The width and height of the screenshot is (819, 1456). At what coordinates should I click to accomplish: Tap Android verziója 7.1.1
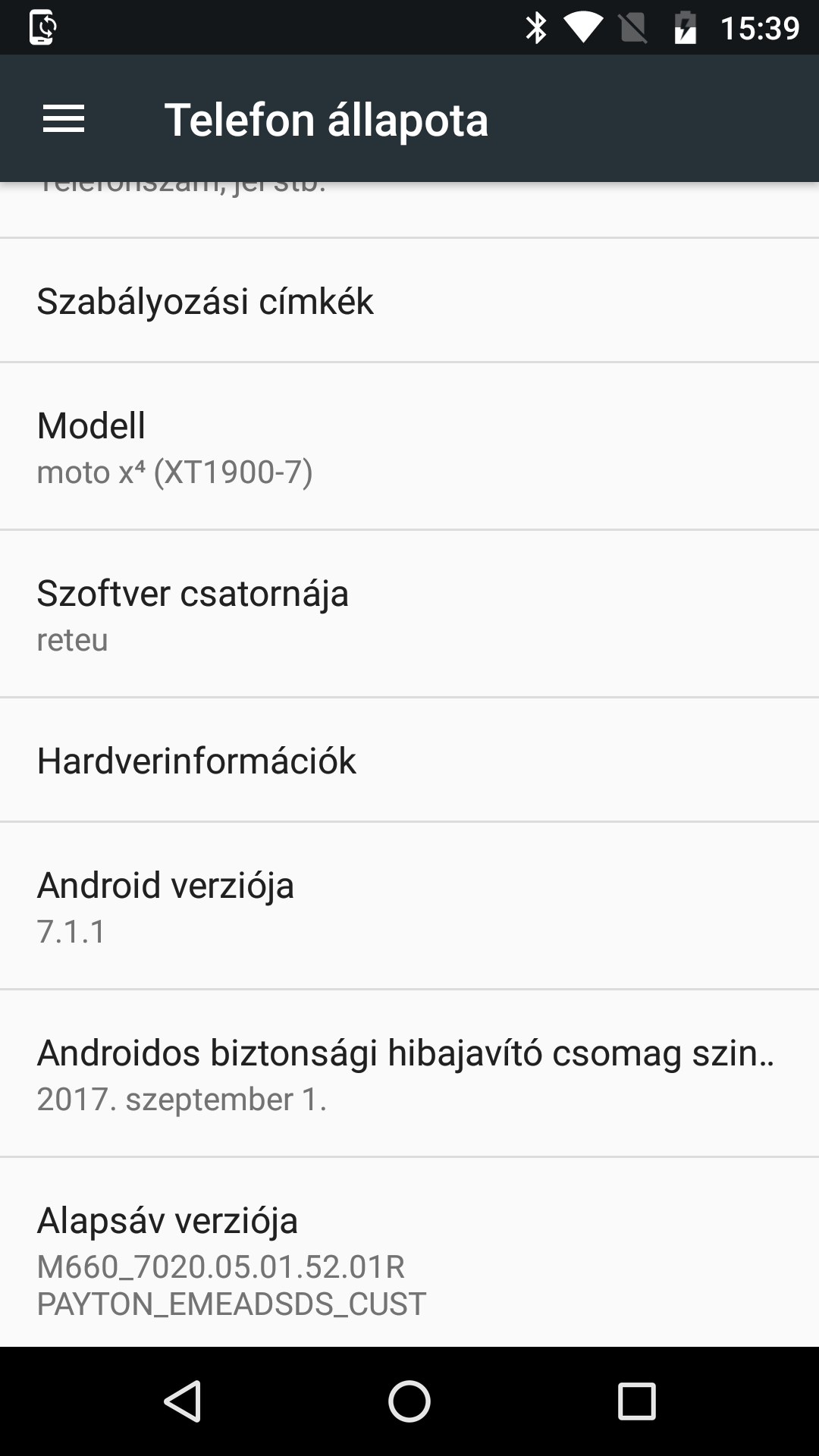[x=409, y=906]
